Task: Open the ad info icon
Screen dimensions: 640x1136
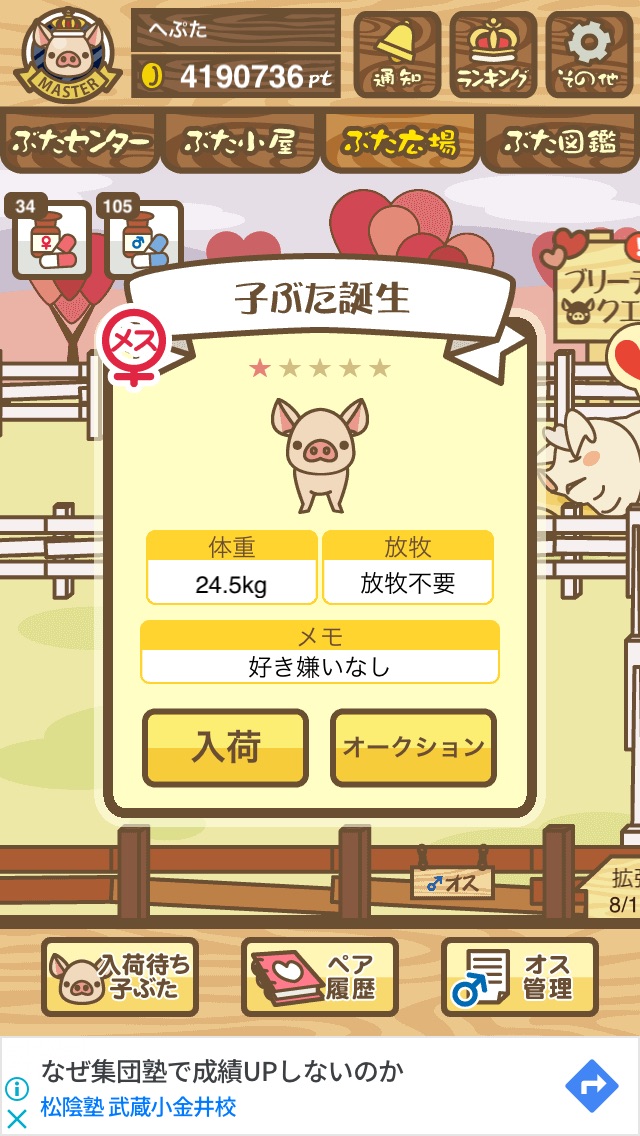Action: click(17, 1088)
